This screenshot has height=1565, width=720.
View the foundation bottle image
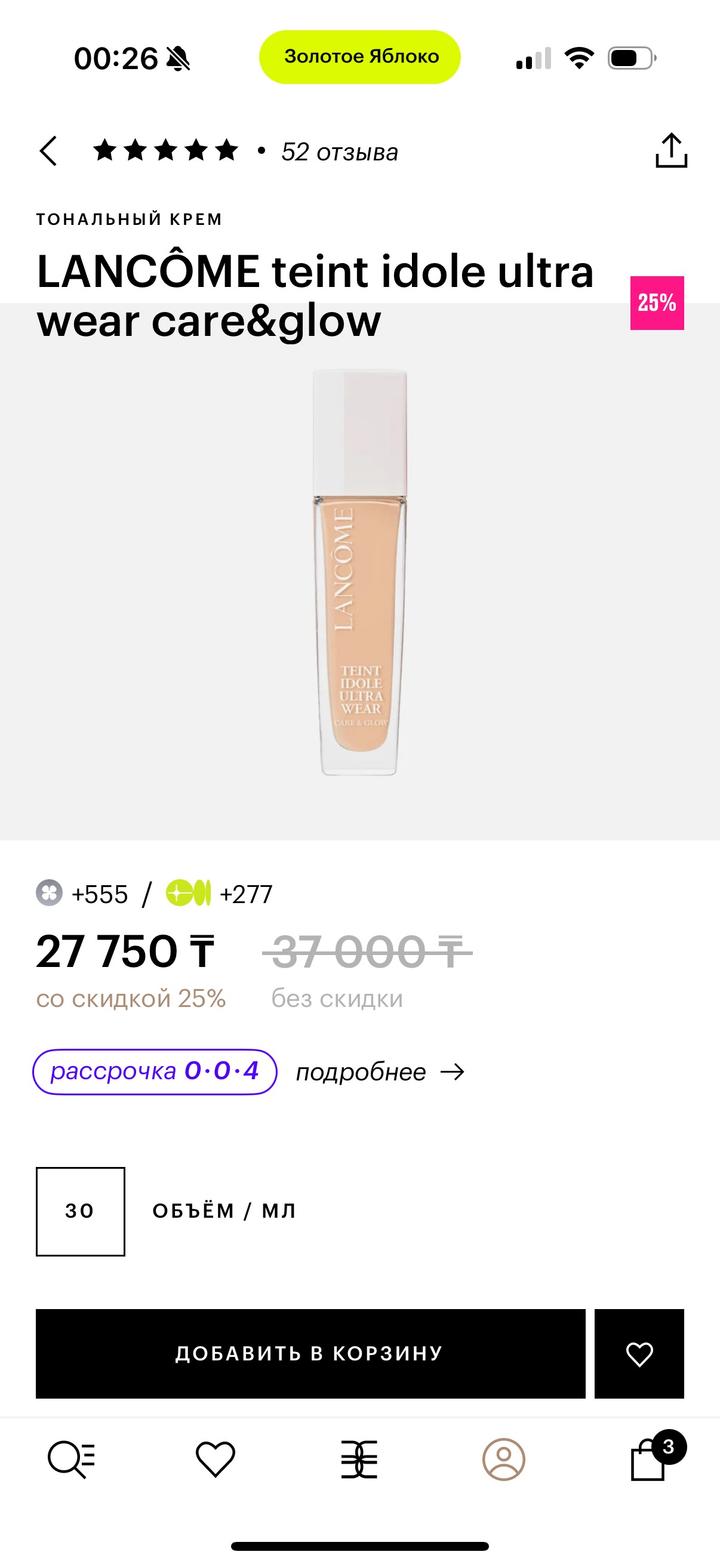(x=360, y=572)
